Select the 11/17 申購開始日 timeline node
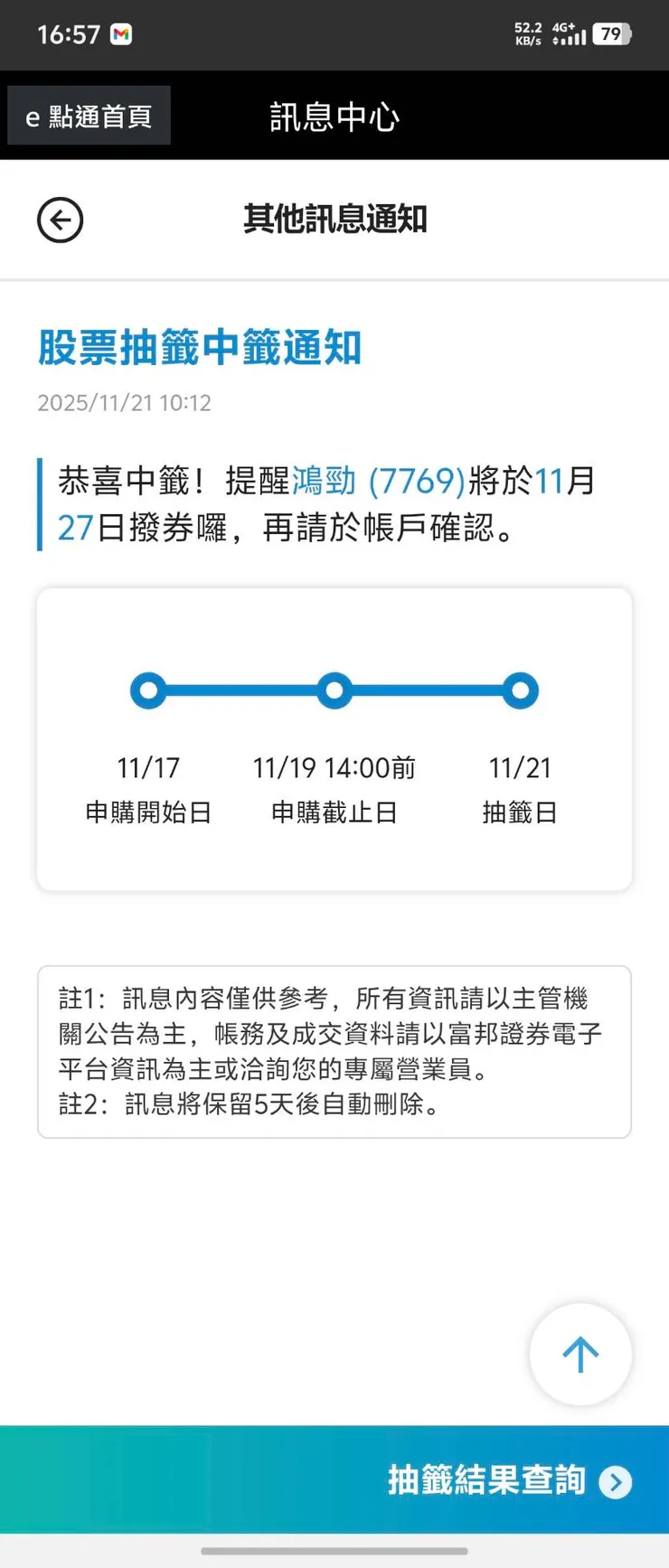The width and height of the screenshot is (669, 1568). (x=149, y=690)
